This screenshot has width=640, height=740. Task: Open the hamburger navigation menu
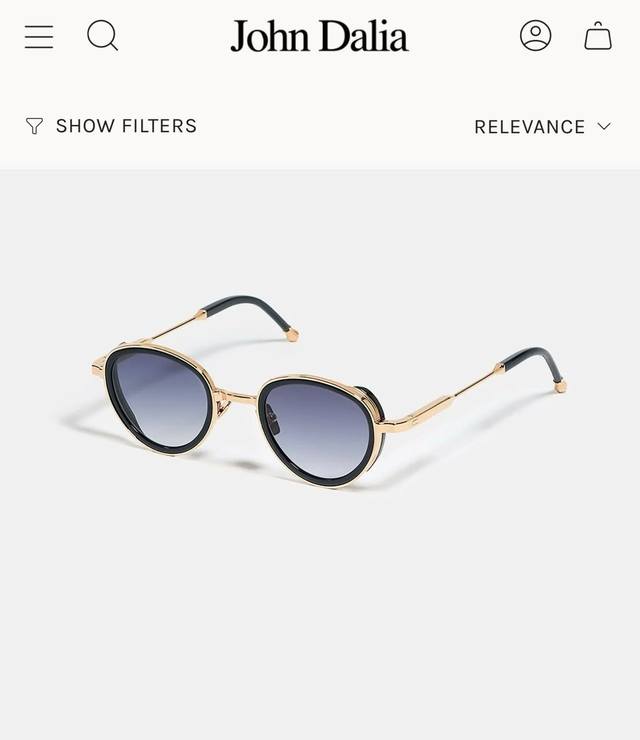click(39, 37)
